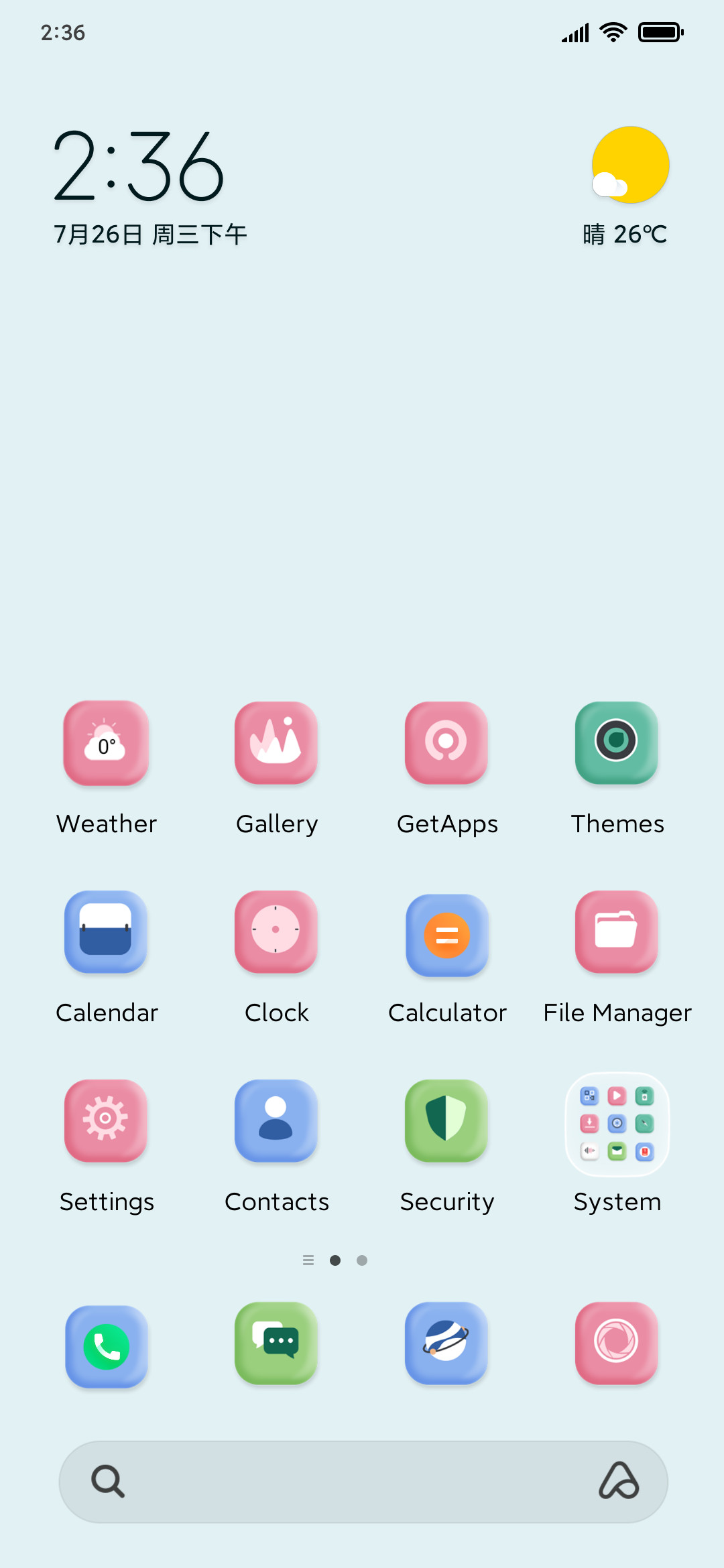Open the Phone dialer in dock
This screenshot has height=1568, width=724.
click(x=106, y=1346)
